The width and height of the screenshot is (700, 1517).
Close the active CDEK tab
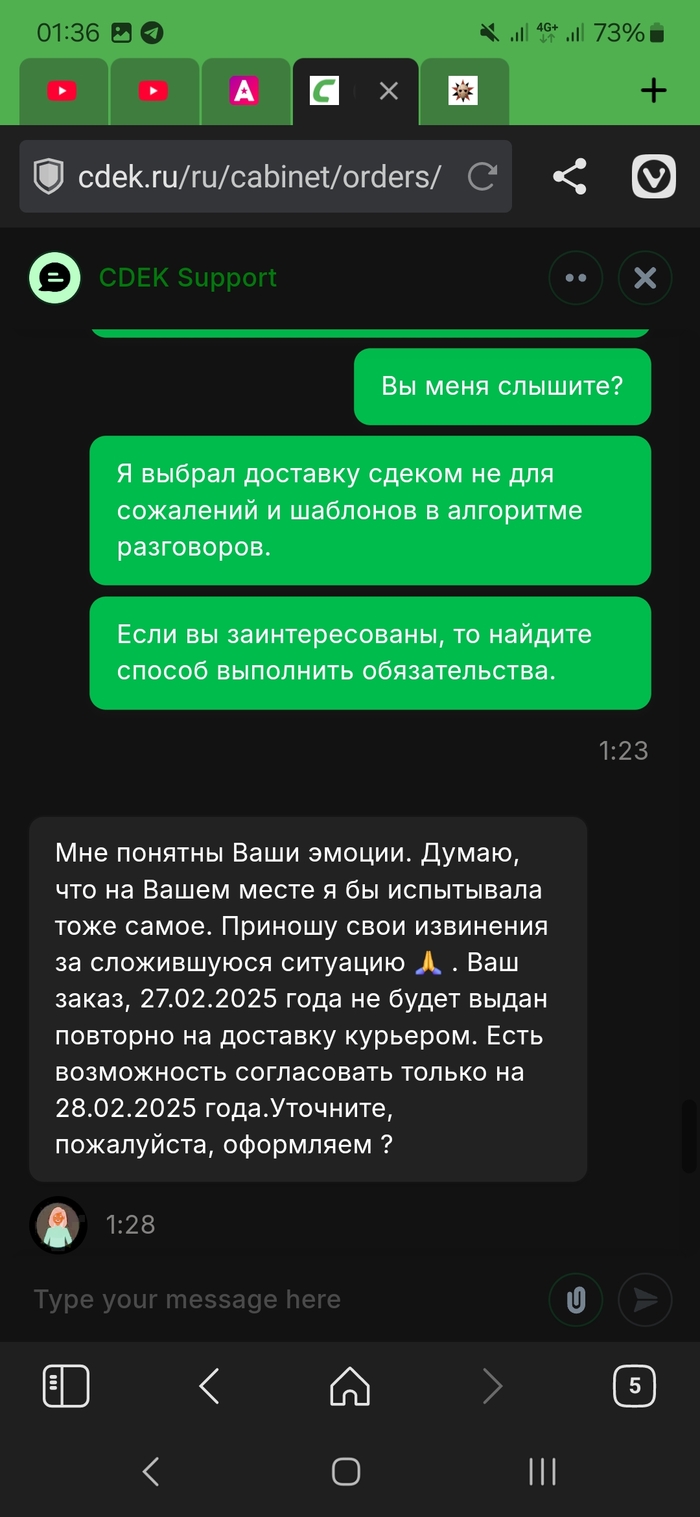389,91
